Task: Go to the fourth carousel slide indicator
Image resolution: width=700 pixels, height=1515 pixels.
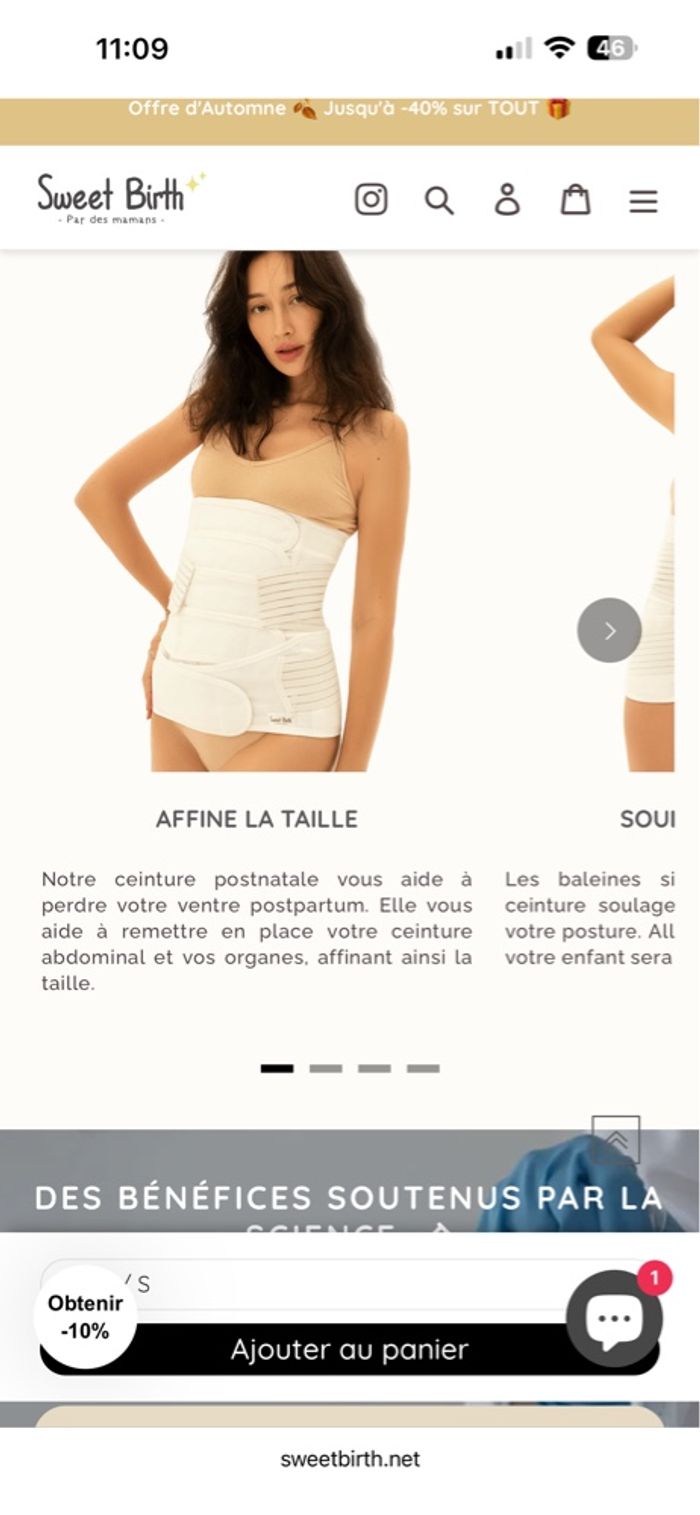Action: coord(423,1068)
